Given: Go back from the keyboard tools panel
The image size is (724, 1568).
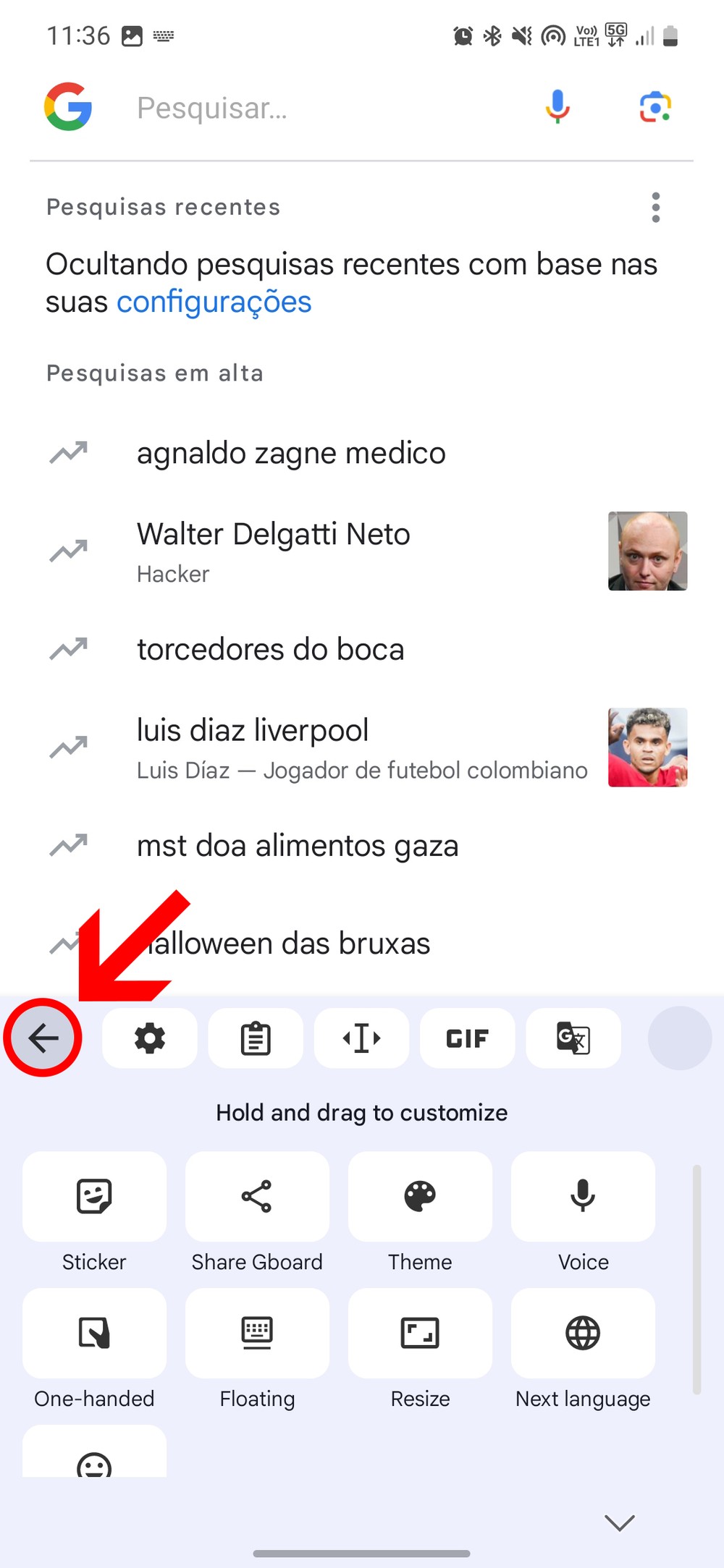Looking at the screenshot, I should 43,1038.
